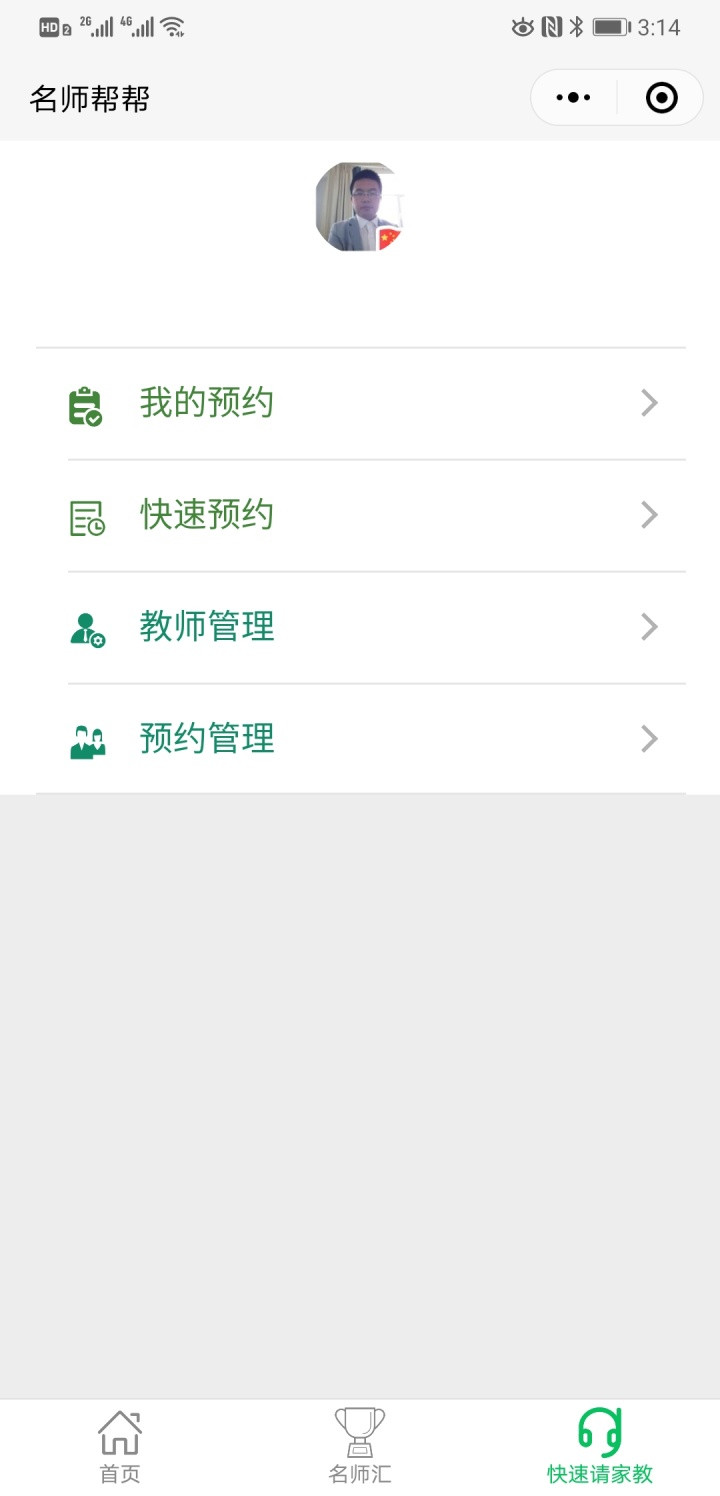
Task: Switch to the 首页 tab
Action: tap(120, 1446)
